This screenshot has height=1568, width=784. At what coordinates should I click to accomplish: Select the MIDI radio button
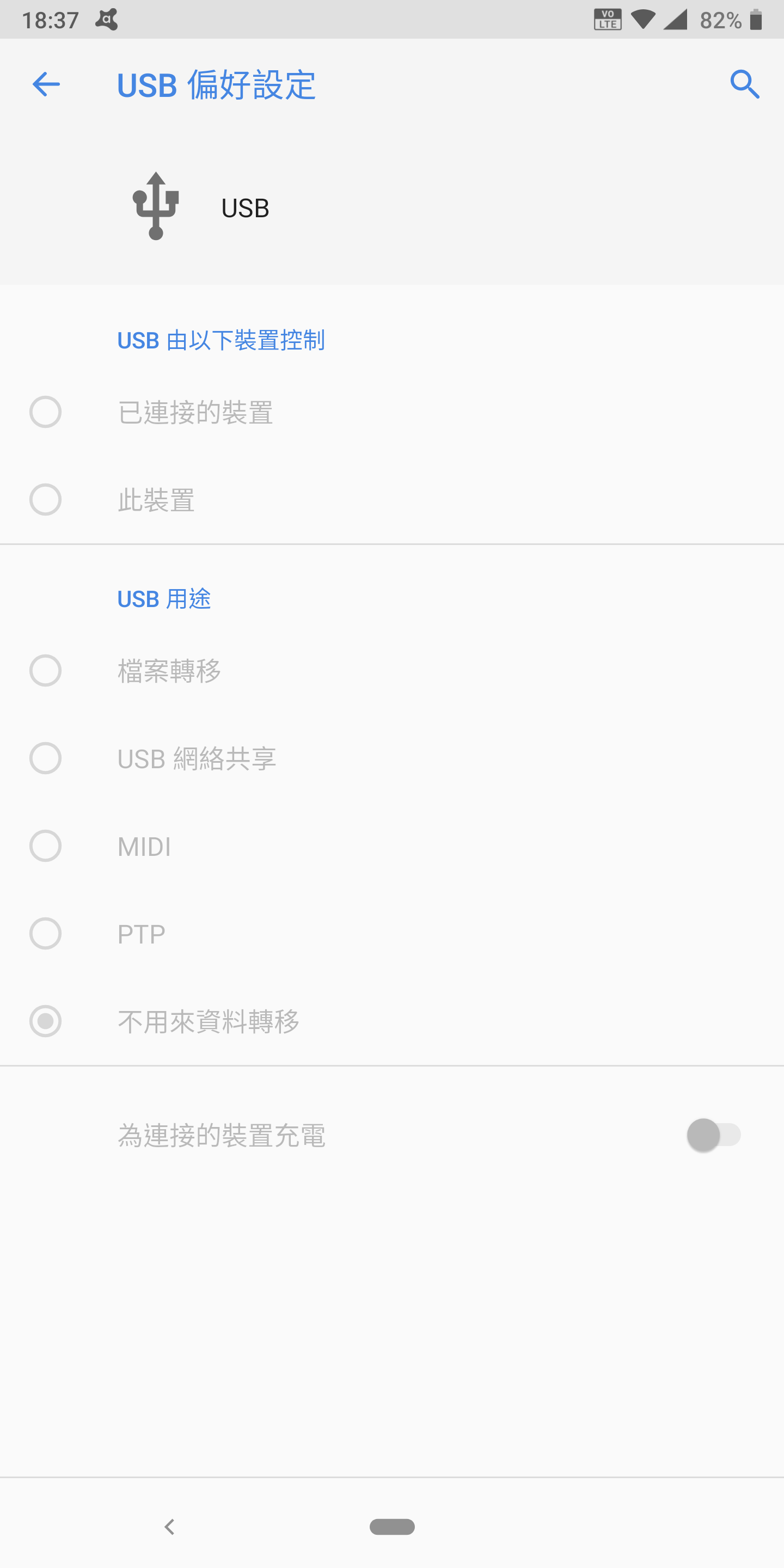click(46, 846)
